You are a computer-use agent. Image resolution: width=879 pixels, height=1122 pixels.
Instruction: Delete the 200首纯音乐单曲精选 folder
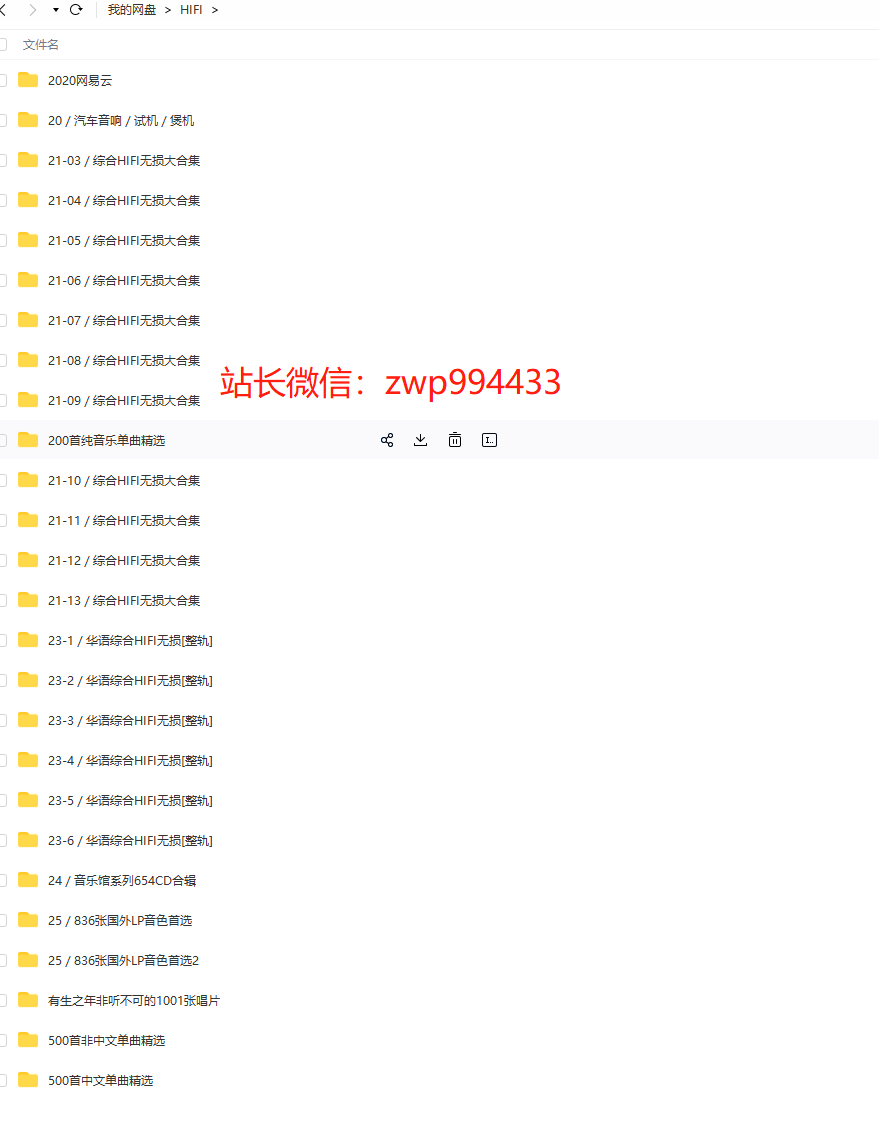pyautogui.click(x=455, y=440)
